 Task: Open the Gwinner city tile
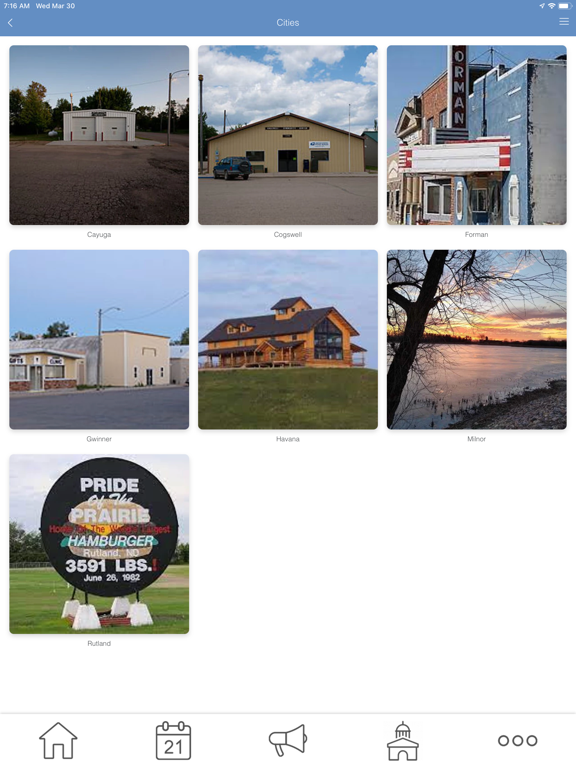click(99, 339)
